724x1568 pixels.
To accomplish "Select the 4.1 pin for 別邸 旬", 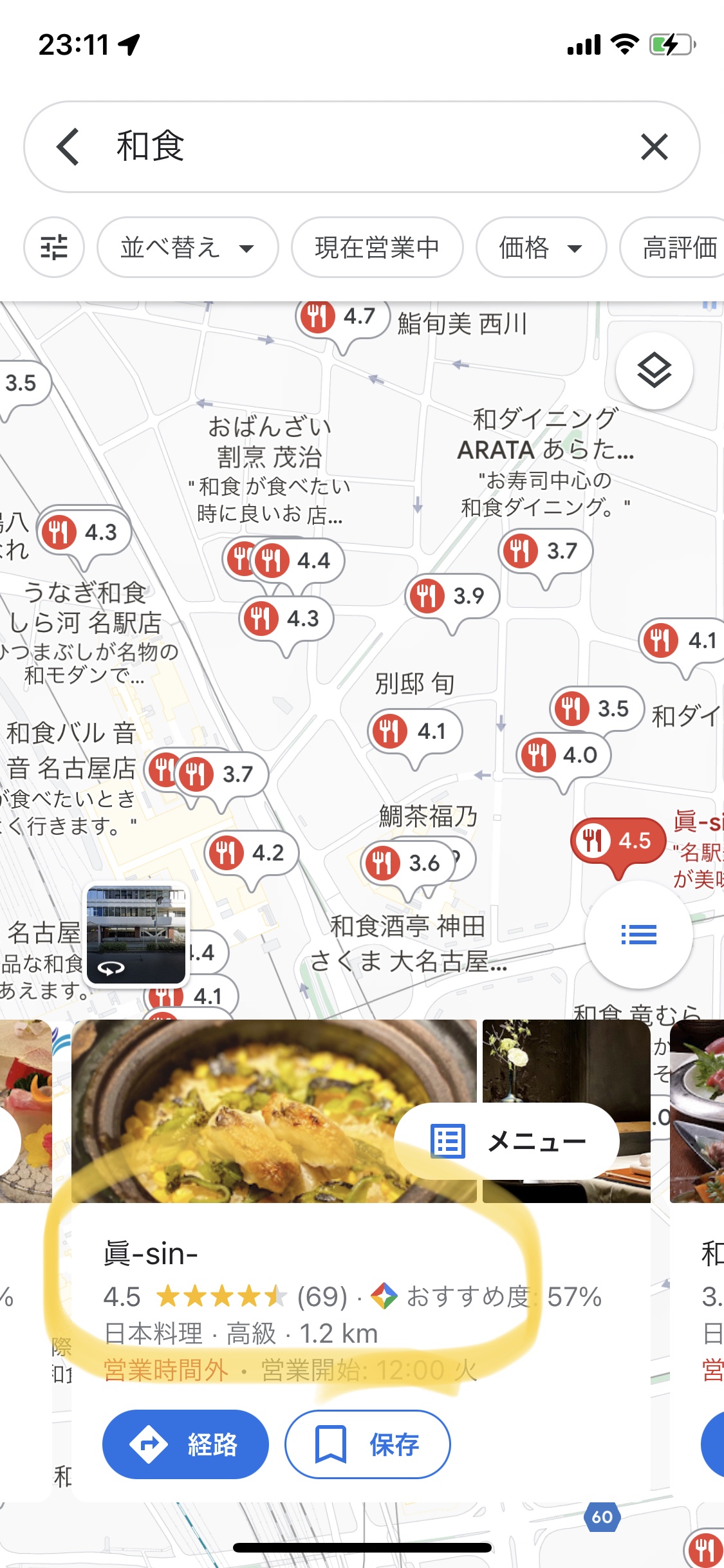I will click(416, 733).
